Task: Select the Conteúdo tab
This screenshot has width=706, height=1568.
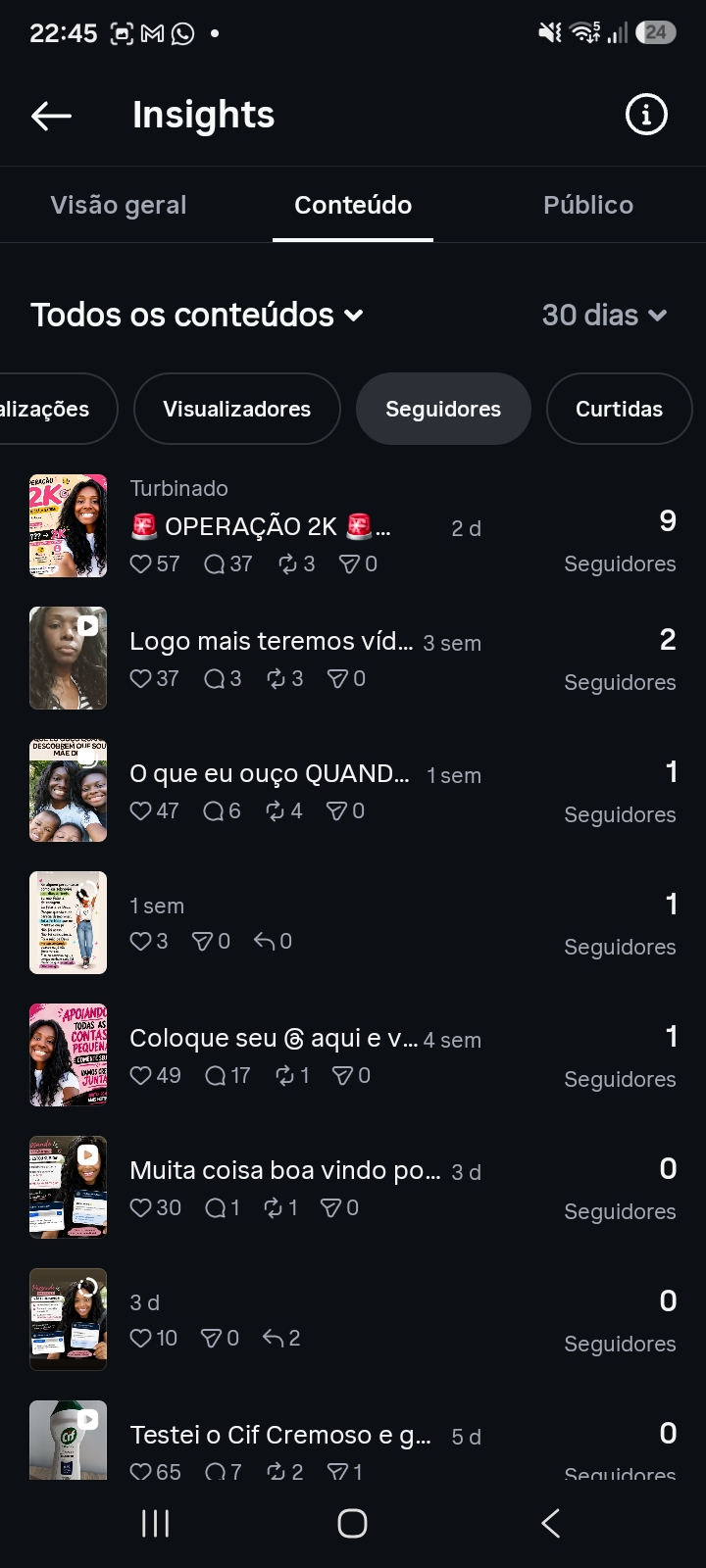Action: coord(353,205)
